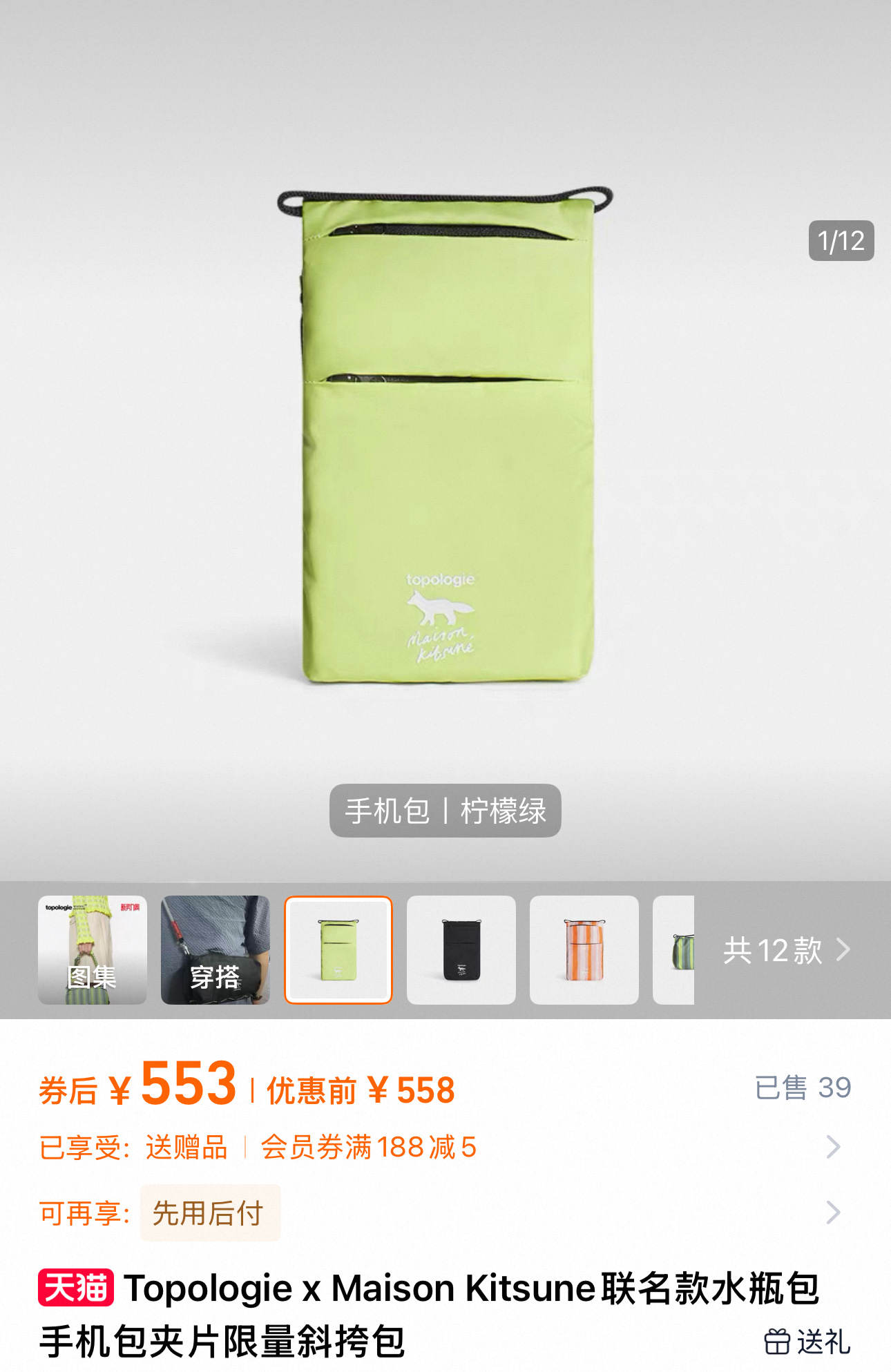Open the 穿搭 outfit thumbnail

tap(215, 950)
